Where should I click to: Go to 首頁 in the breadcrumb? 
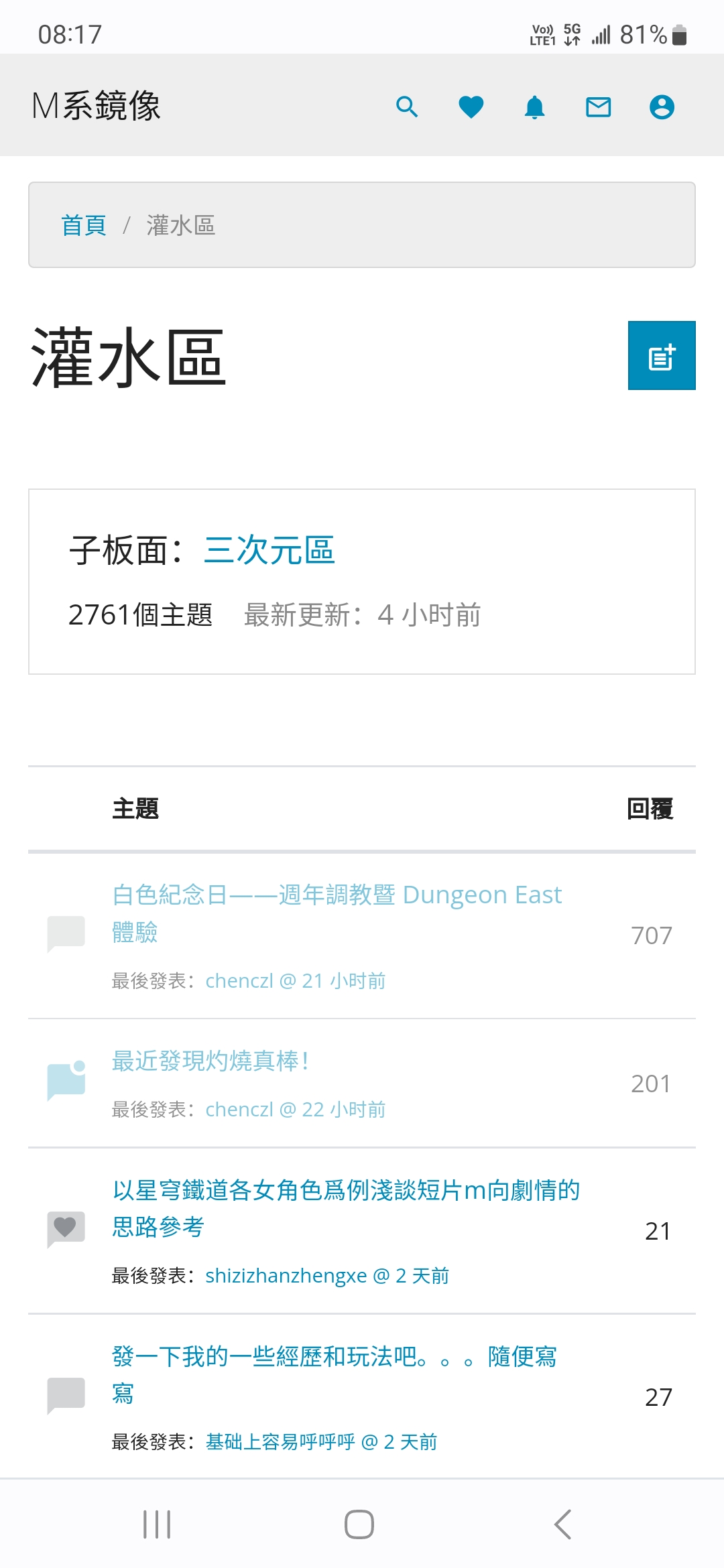click(x=84, y=225)
